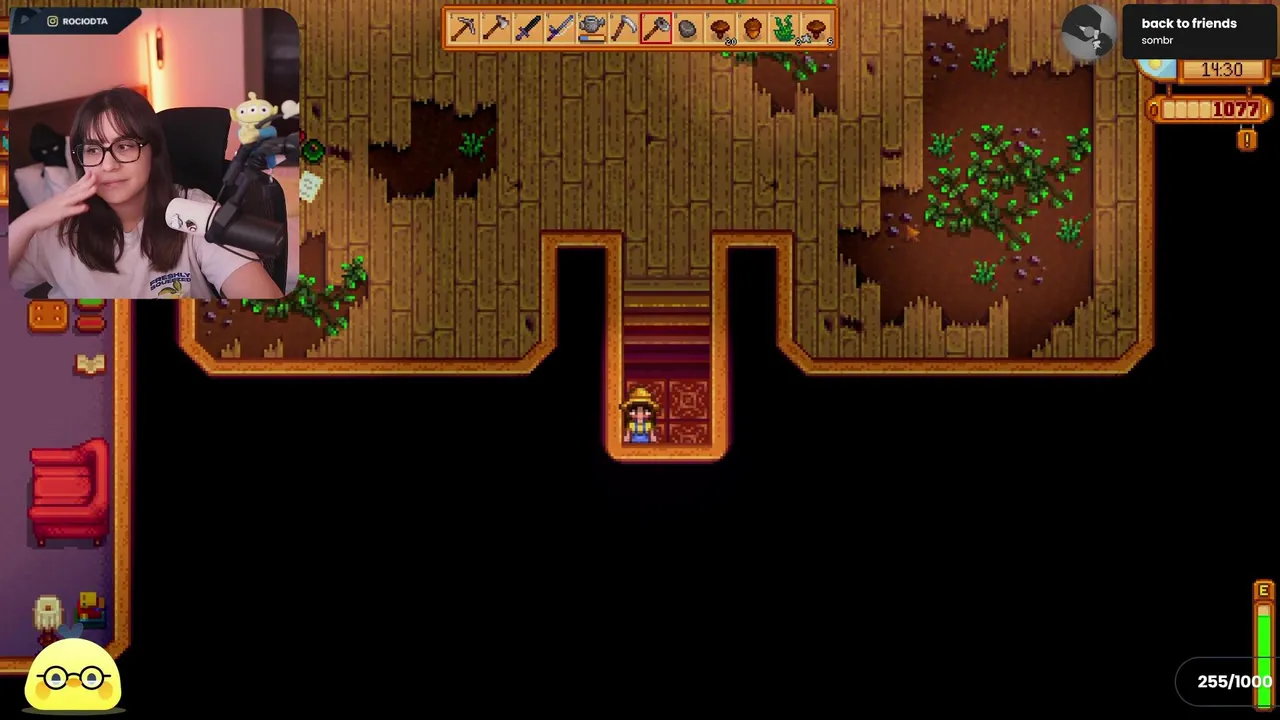Equip the purple-hilted sword in slot 4
1280x720 pixels.
tap(559, 28)
